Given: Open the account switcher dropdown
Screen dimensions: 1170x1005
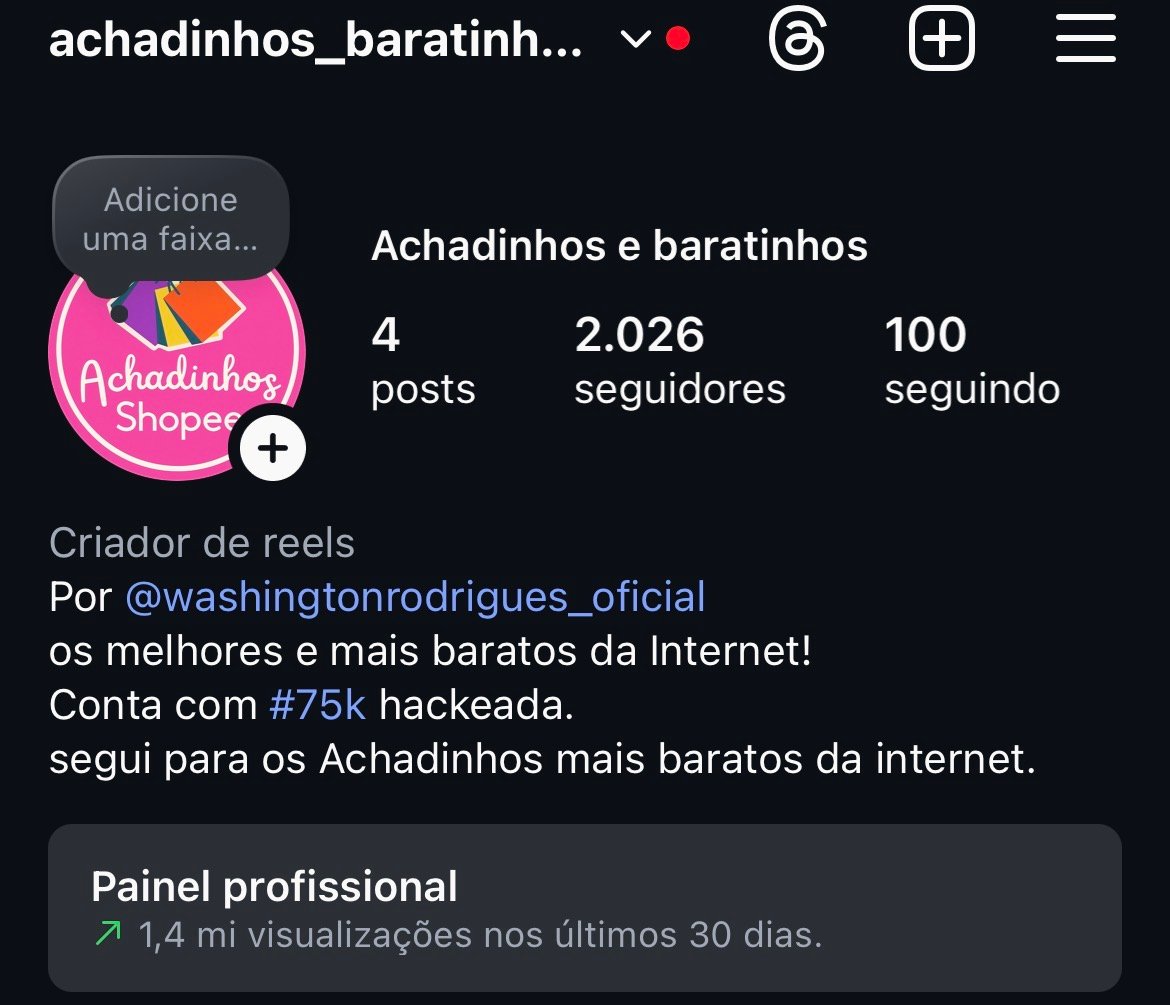Looking at the screenshot, I should [635, 40].
